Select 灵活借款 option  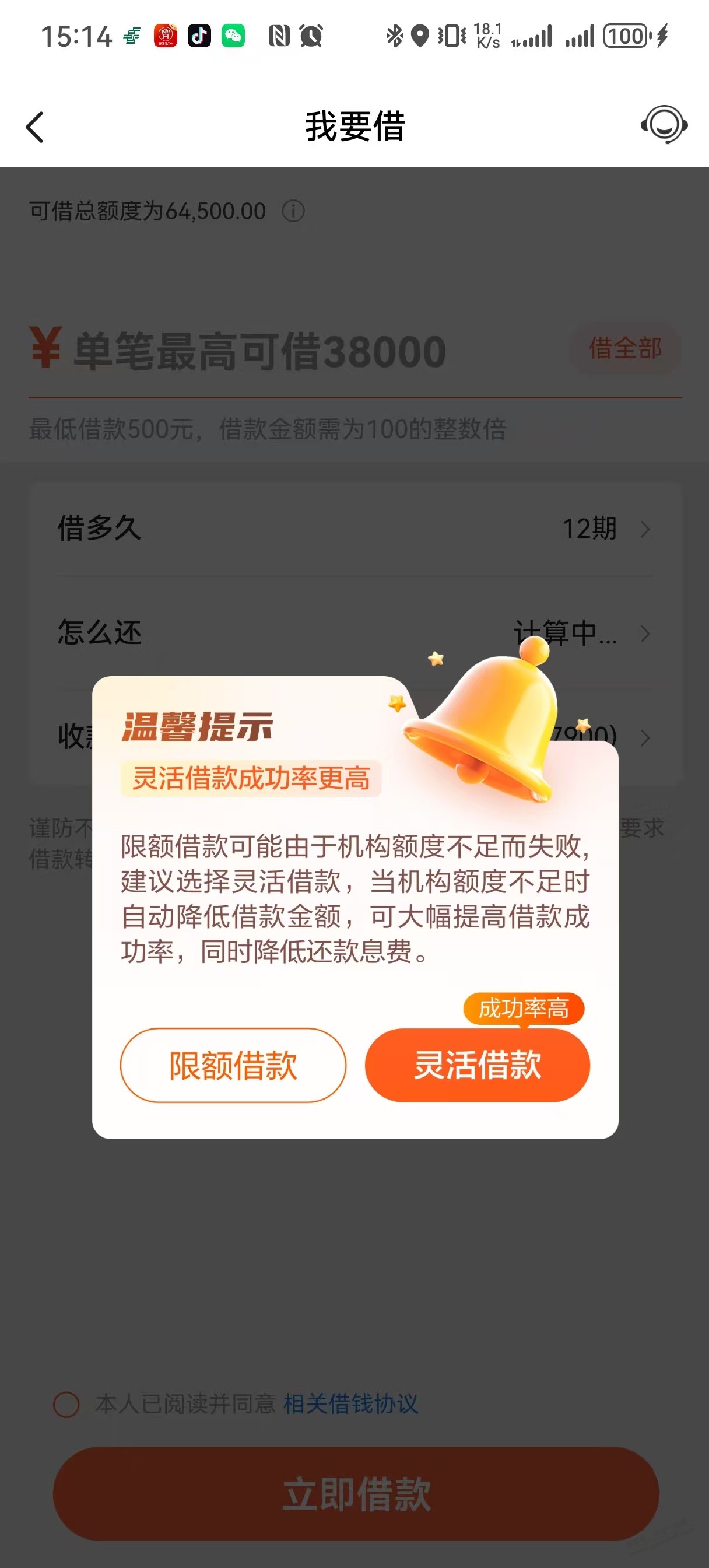(x=477, y=1065)
